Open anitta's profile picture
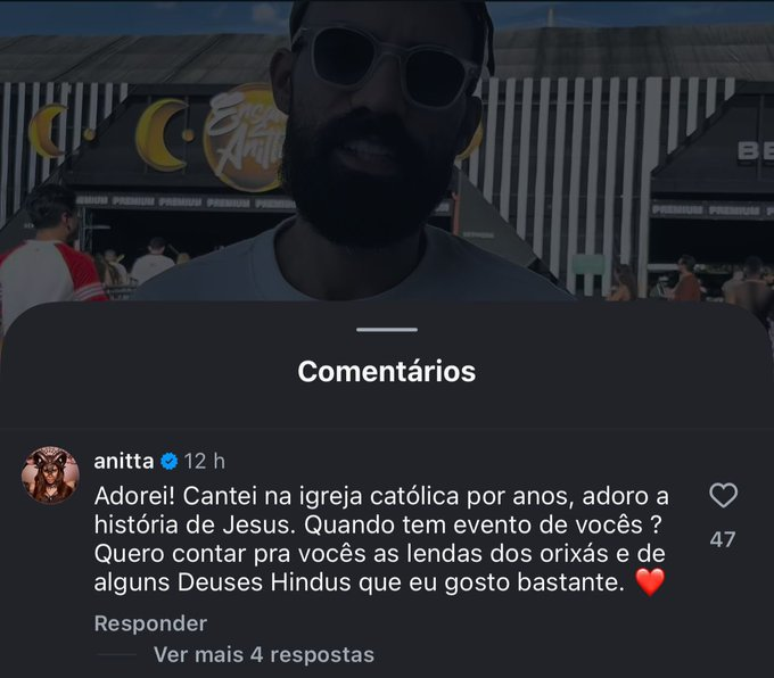The height and width of the screenshot is (678, 774). point(50,474)
